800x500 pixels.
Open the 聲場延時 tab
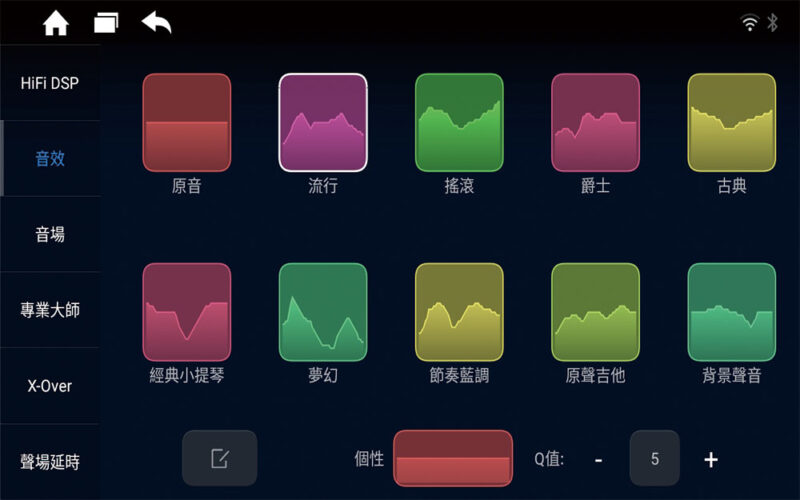(x=49, y=462)
